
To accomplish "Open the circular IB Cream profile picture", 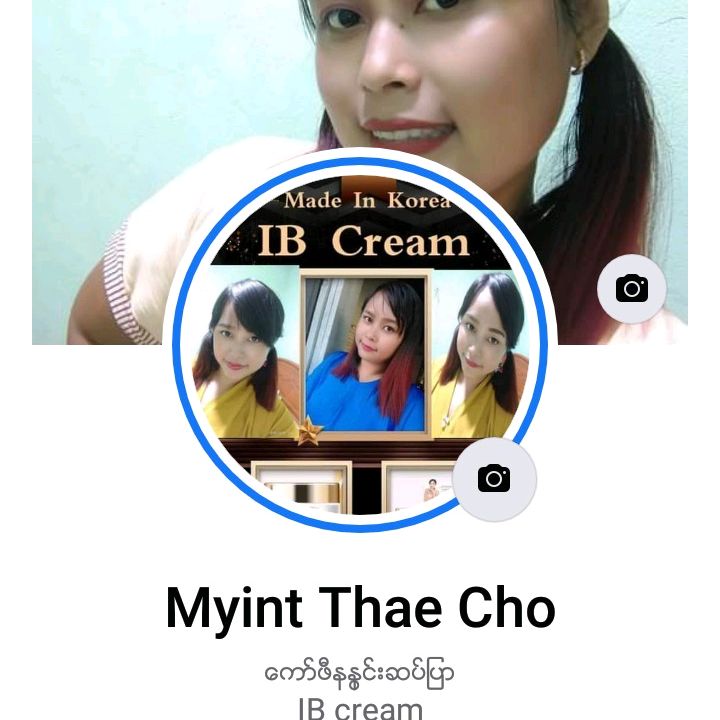I will (360, 340).
